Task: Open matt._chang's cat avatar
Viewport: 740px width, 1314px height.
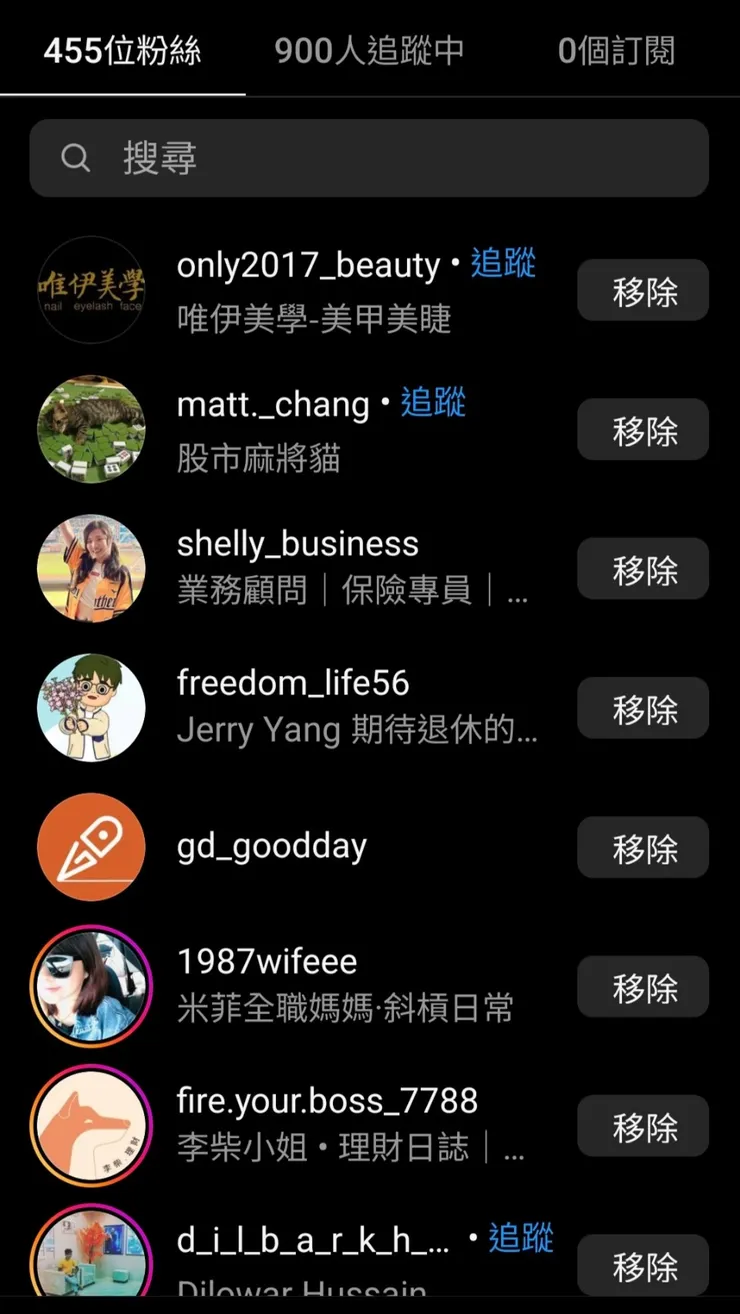Action: (91, 428)
